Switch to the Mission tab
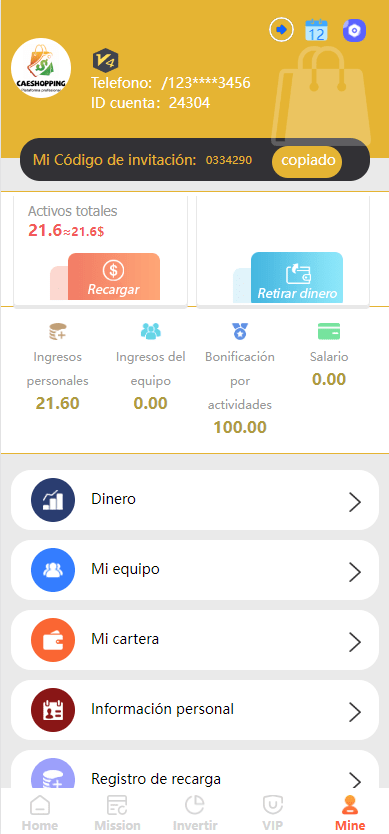Image resolution: width=389 pixels, height=834 pixels. pyautogui.click(x=117, y=813)
